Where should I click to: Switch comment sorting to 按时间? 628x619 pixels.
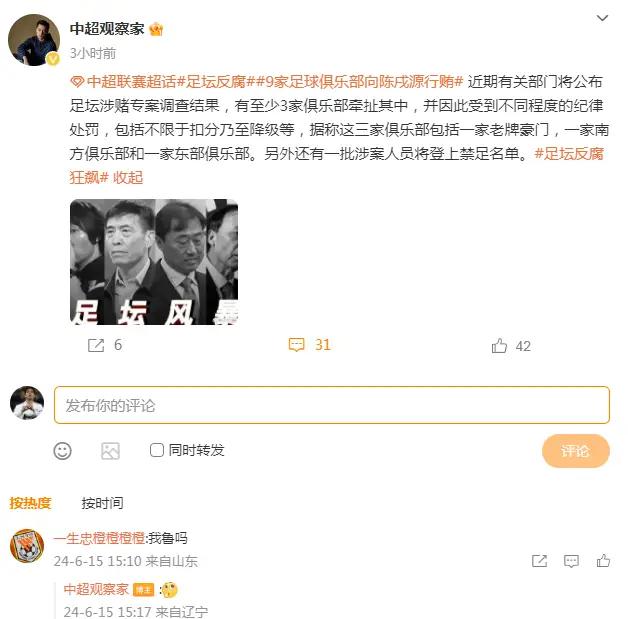102,503
